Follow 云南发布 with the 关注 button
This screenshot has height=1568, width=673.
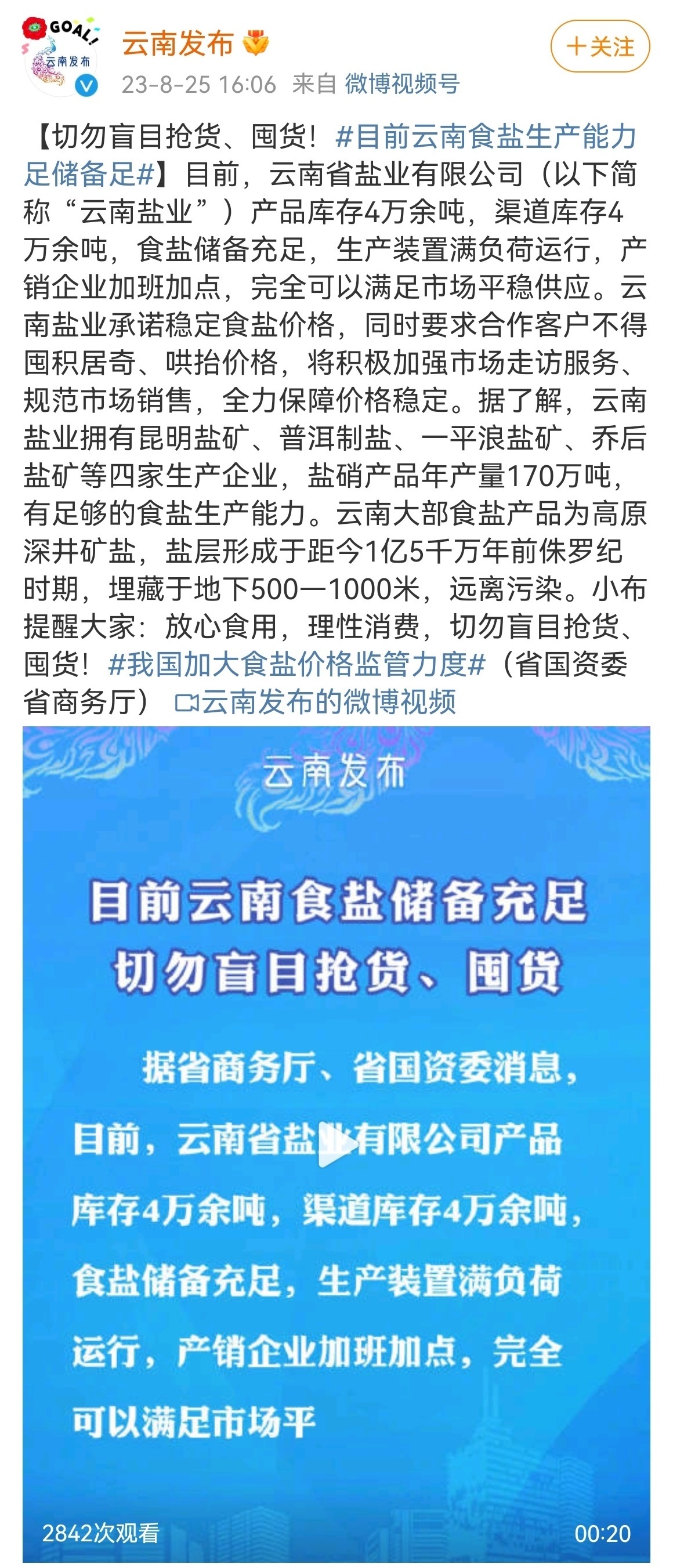600,46
